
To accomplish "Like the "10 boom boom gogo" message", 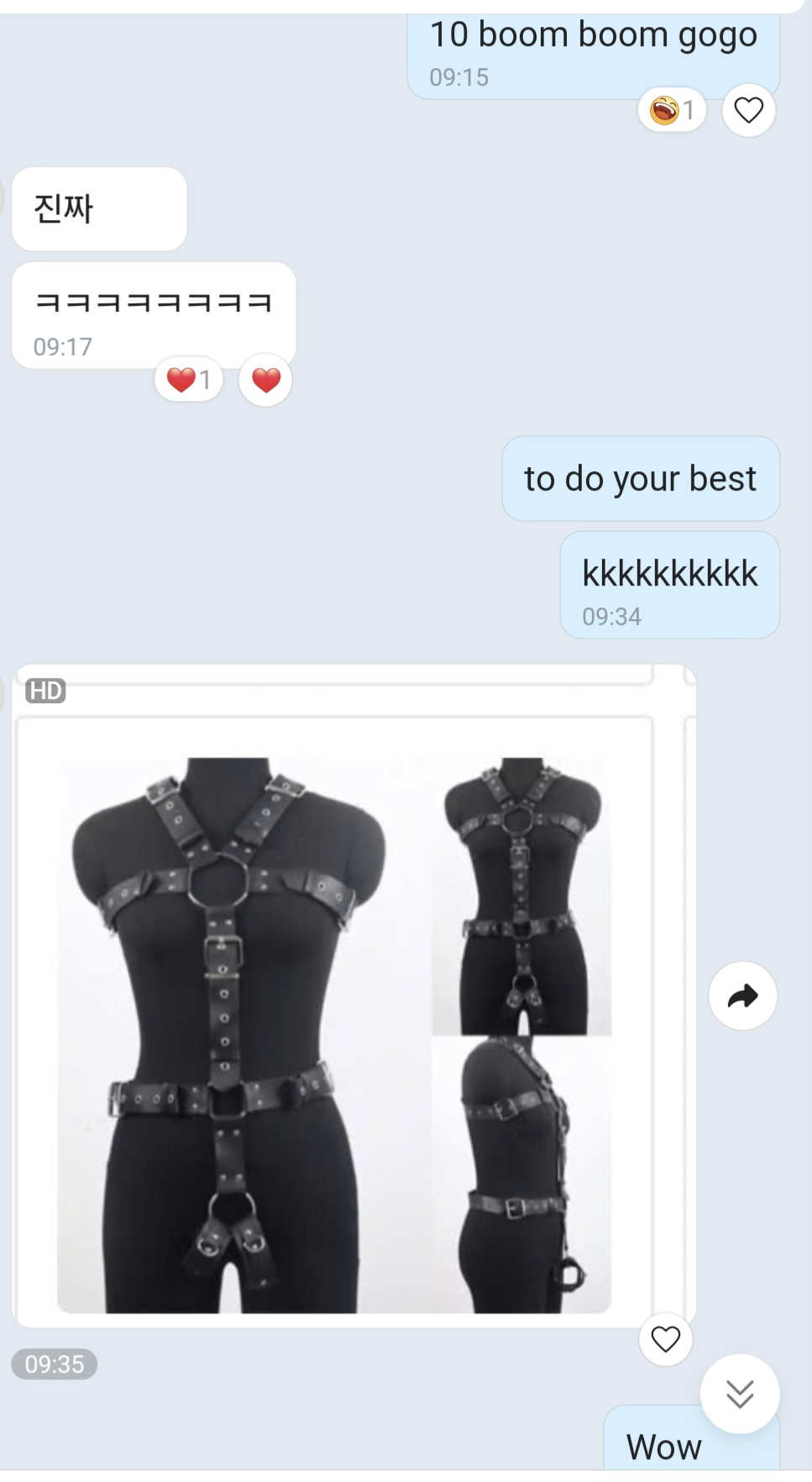I will pyautogui.click(x=748, y=110).
